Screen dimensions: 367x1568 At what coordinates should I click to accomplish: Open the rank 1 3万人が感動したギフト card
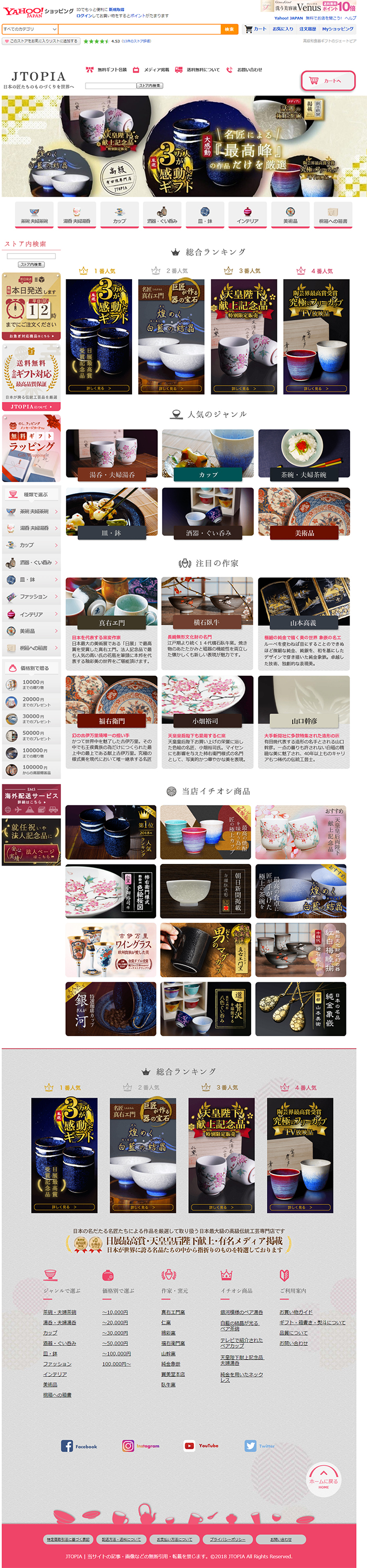pyautogui.click(x=99, y=336)
